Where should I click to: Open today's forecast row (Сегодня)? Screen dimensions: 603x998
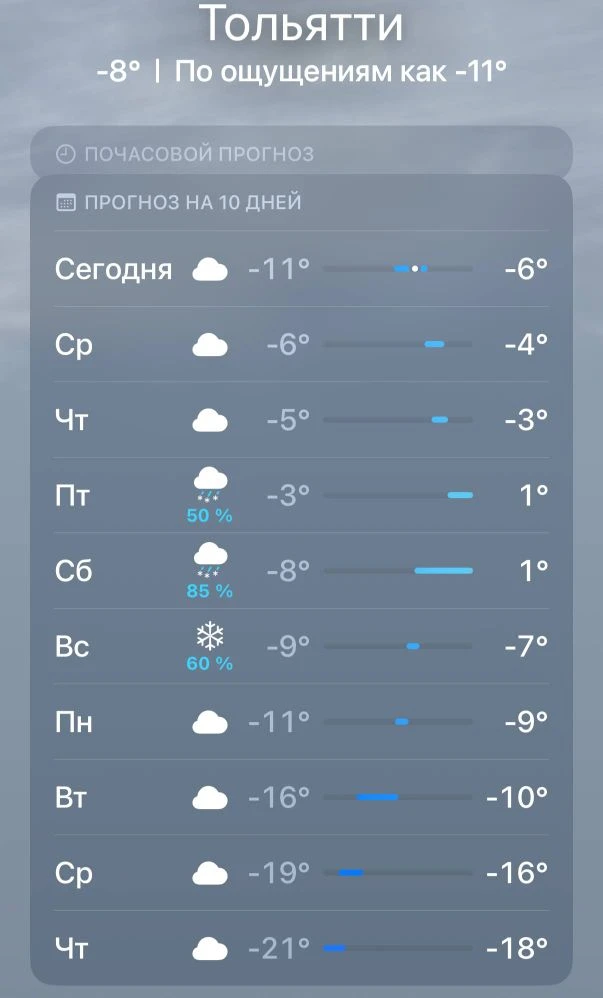301,269
